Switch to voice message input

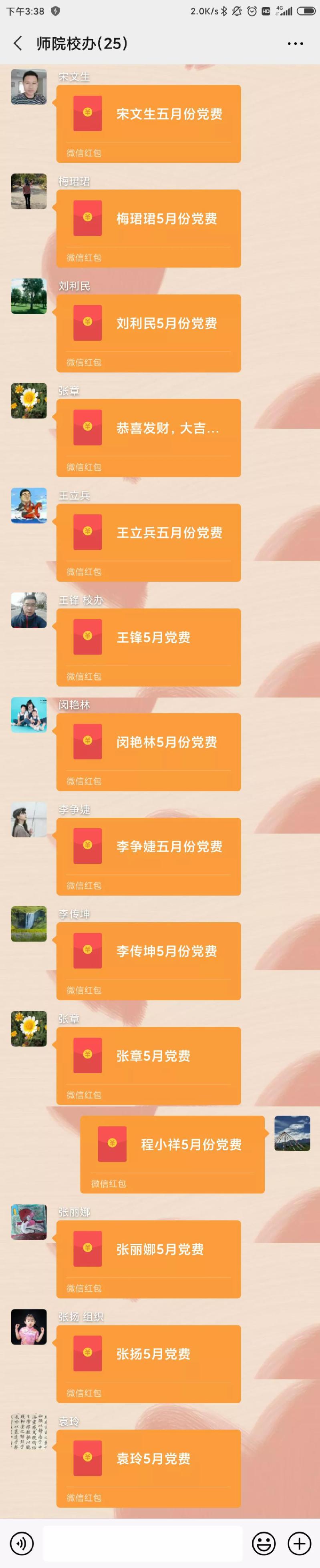(22, 1543)
